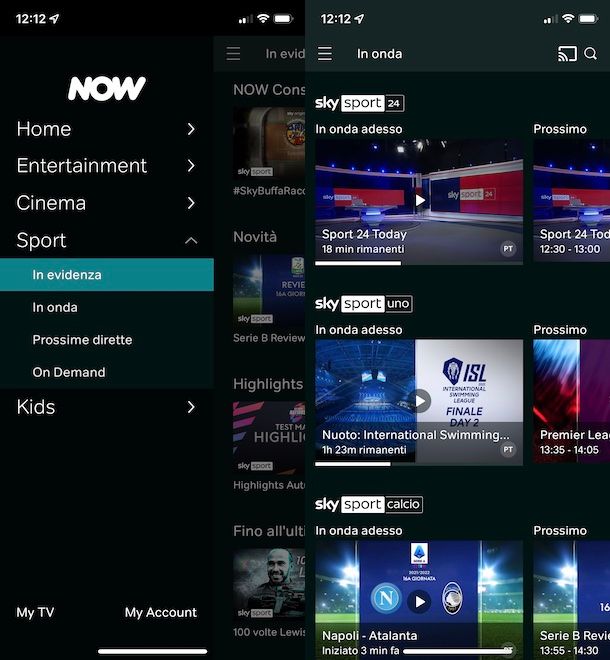Open My Account

160,612
